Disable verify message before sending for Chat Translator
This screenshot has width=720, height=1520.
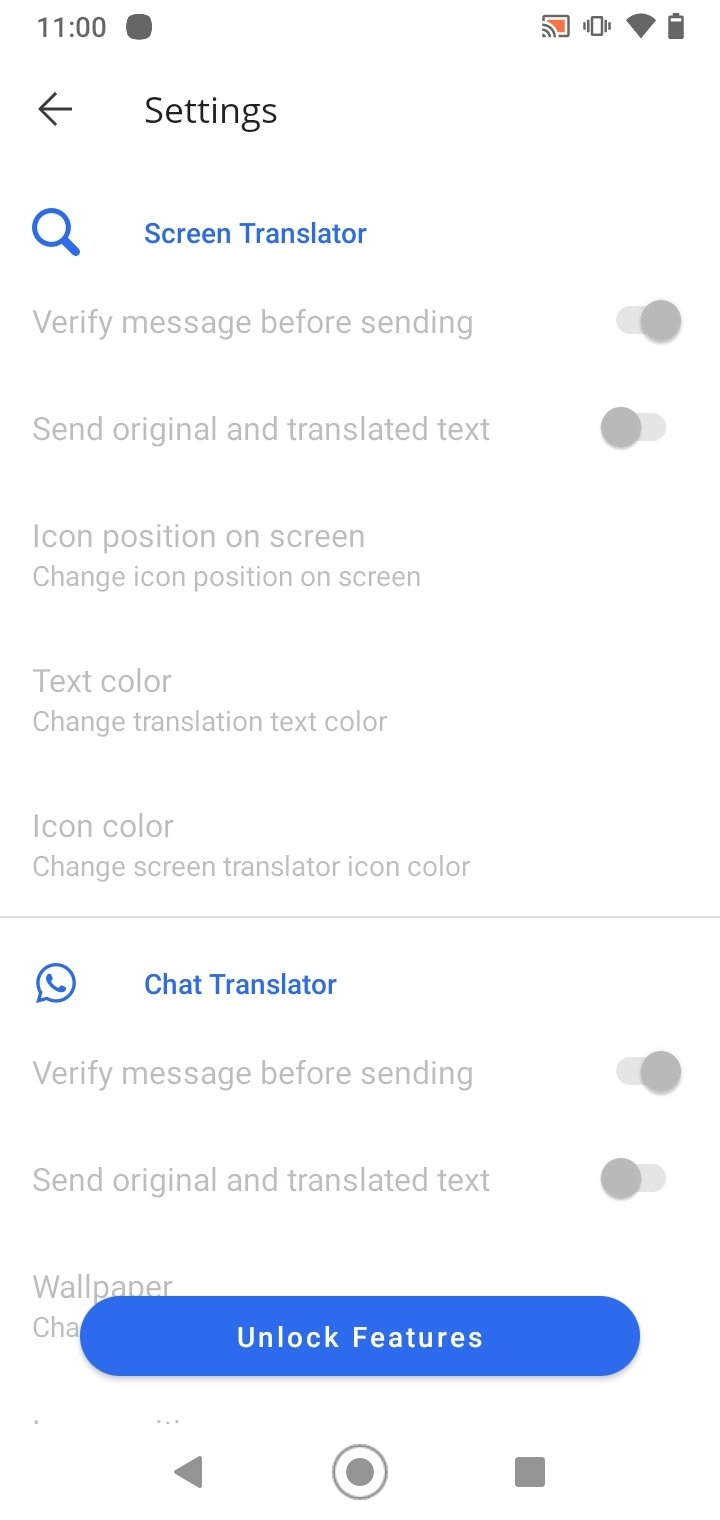(645, 1071)
